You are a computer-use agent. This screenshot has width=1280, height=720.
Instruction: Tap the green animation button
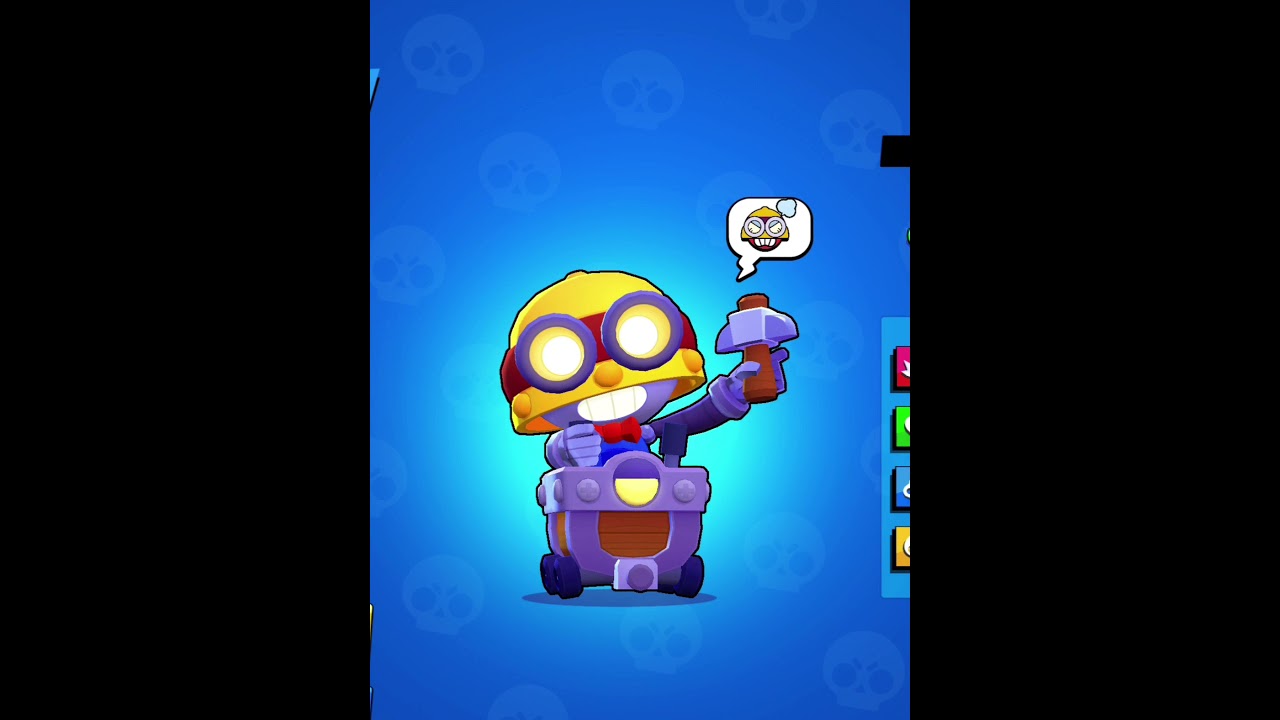click(902, 428)
